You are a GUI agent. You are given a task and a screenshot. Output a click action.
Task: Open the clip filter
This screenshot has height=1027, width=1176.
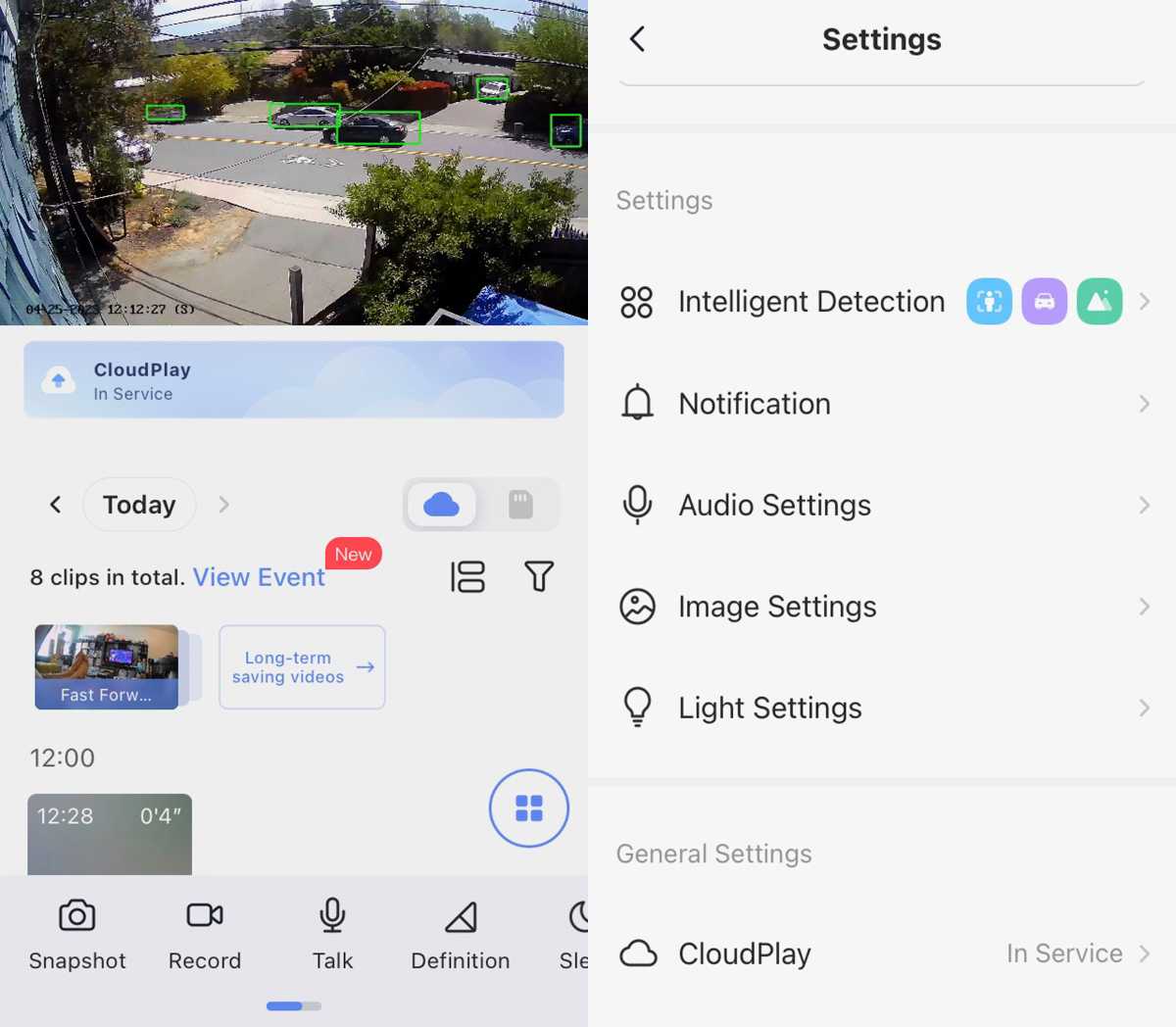coord(539,576)
